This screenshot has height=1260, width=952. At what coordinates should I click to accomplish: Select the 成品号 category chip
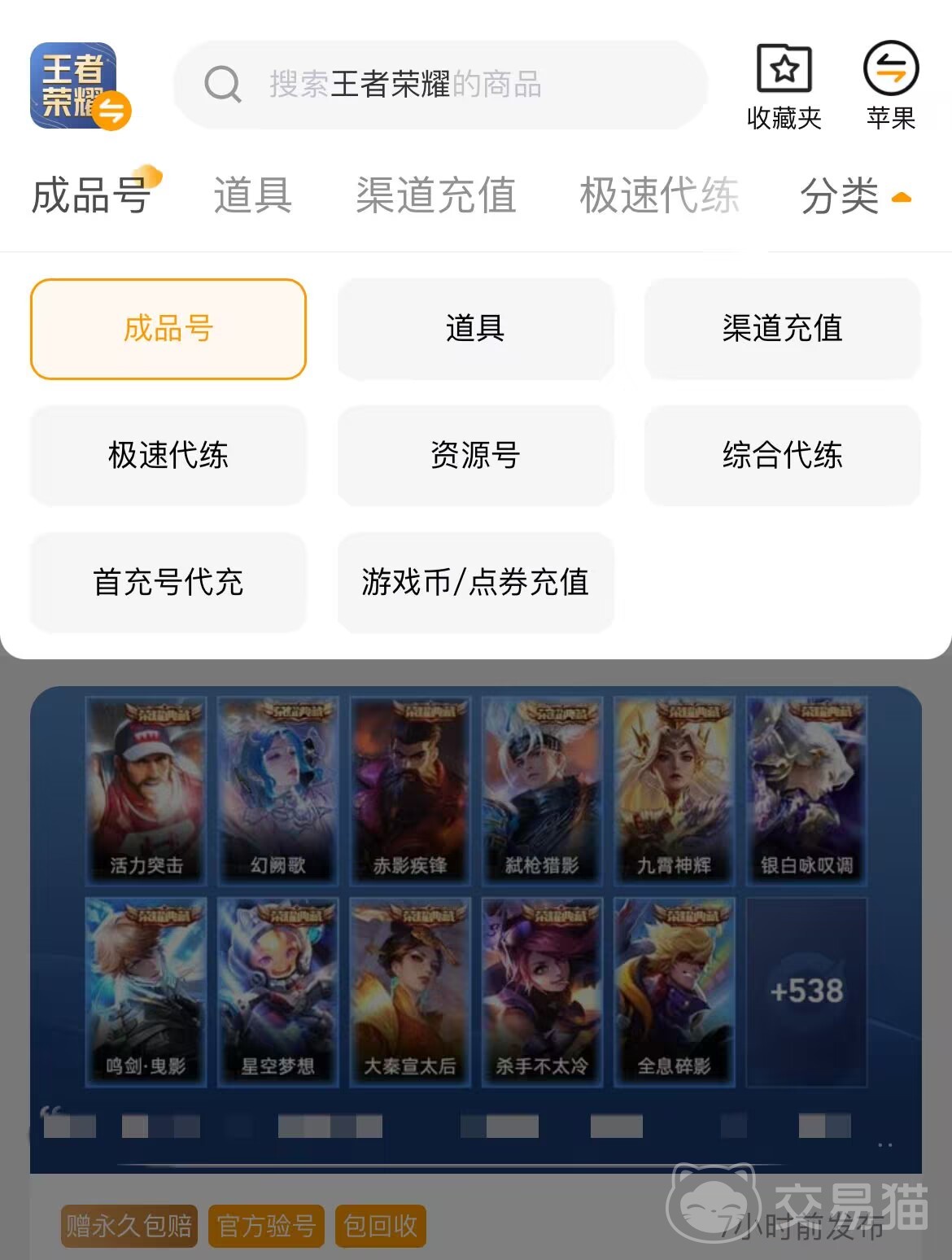[168, 329]
